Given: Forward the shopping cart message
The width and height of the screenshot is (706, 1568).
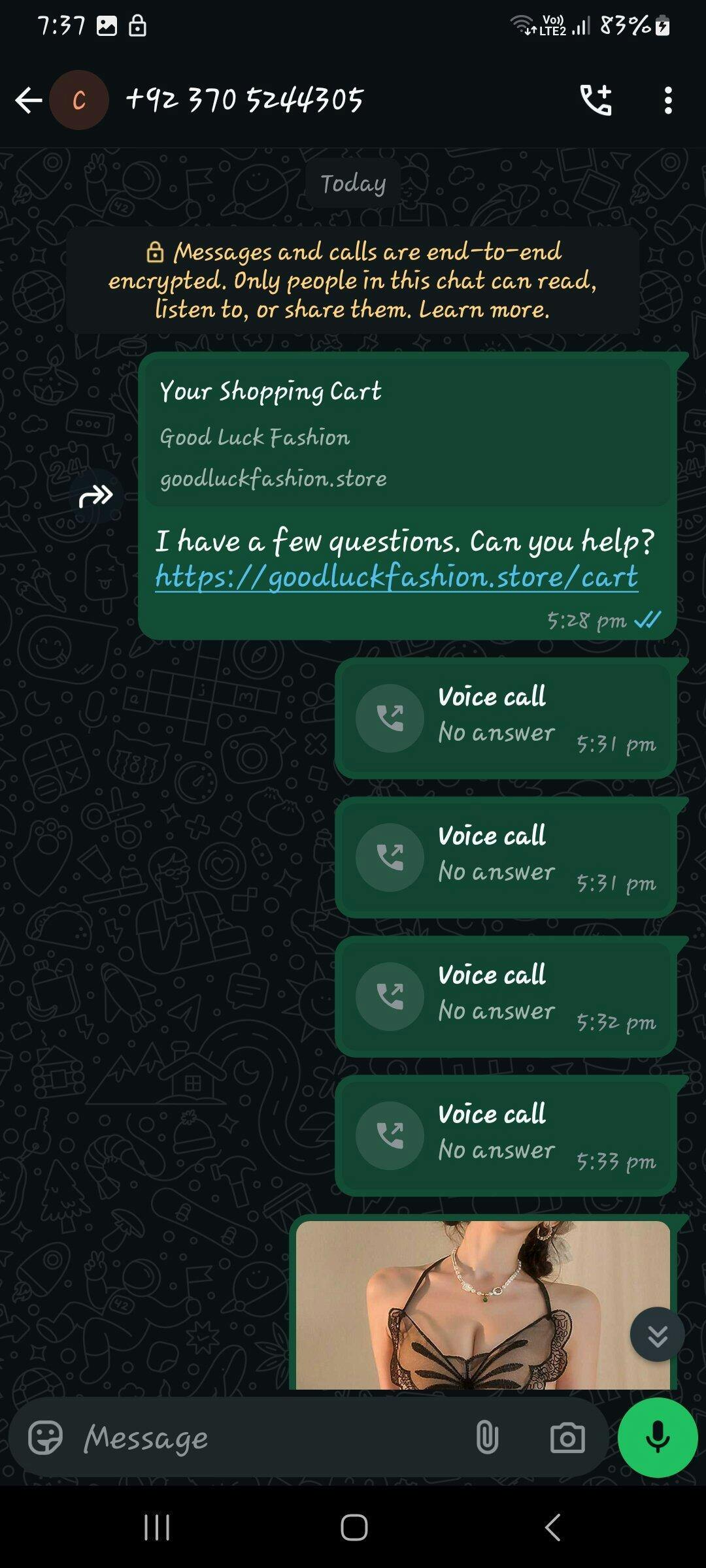Looking at the screenshot, I should tap(96, 496).
